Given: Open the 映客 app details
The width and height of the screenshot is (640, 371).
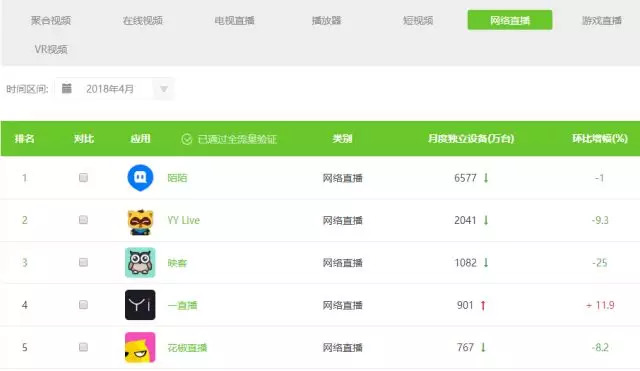Looking at the screenshot, I should pos(177,263).
